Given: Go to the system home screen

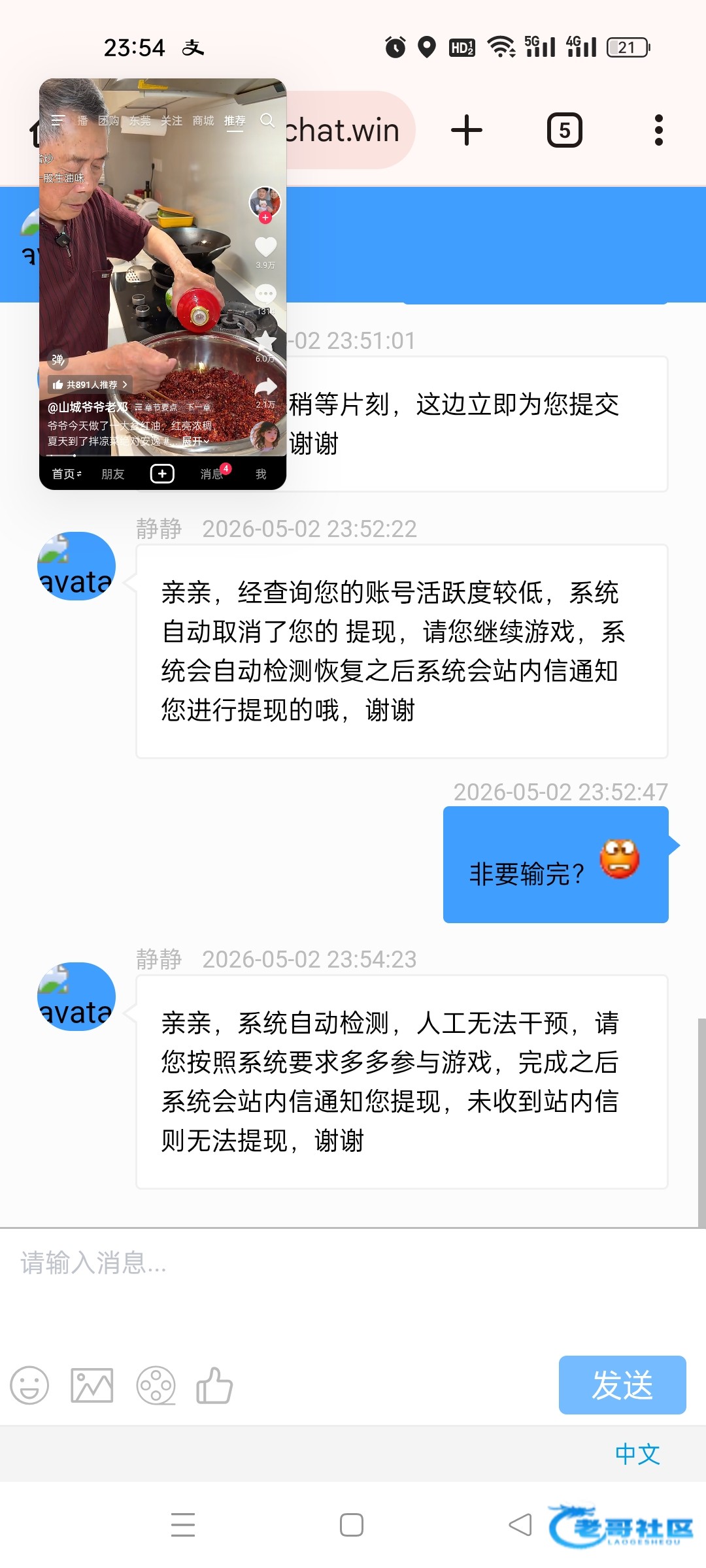Looking at the screenshot, I should (352, 1525).
